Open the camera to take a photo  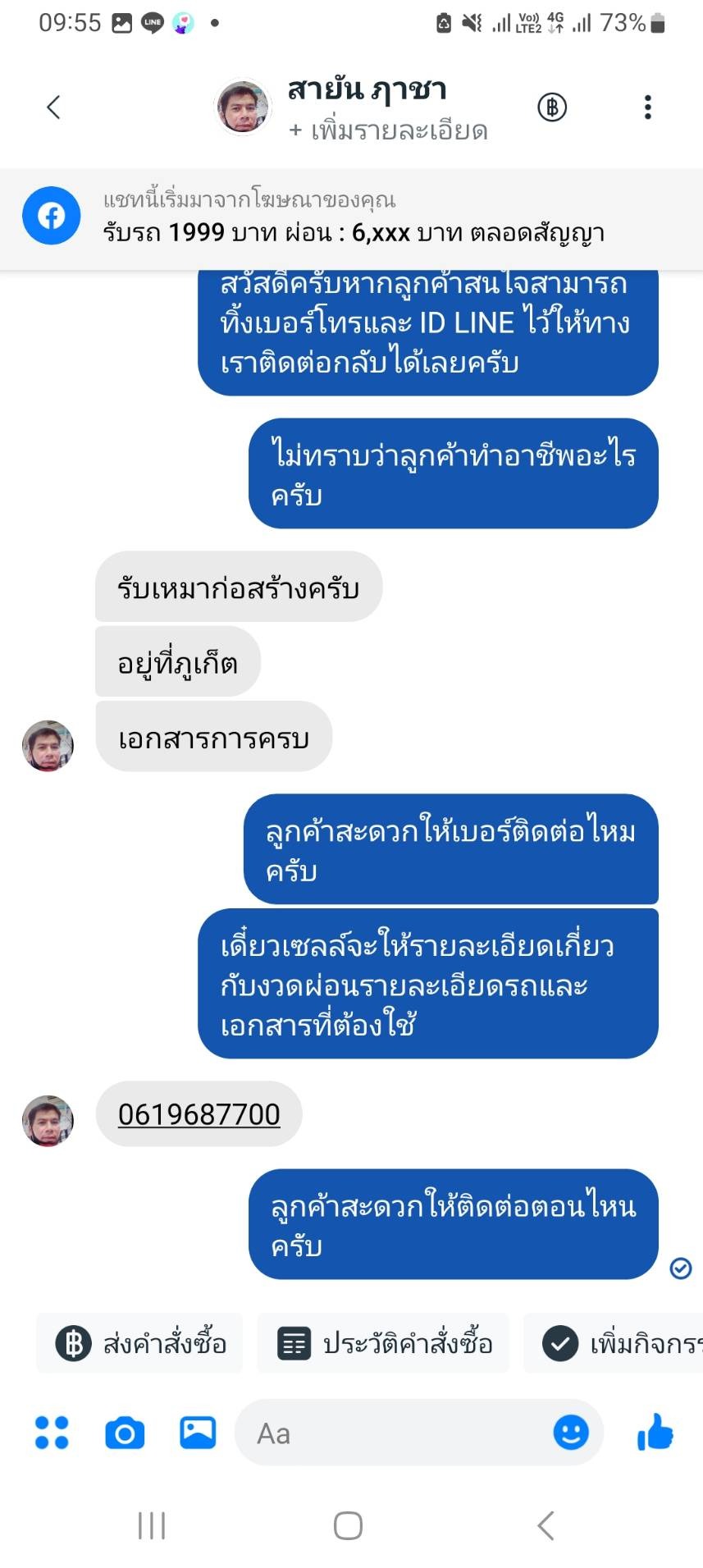coord(125,1433)
